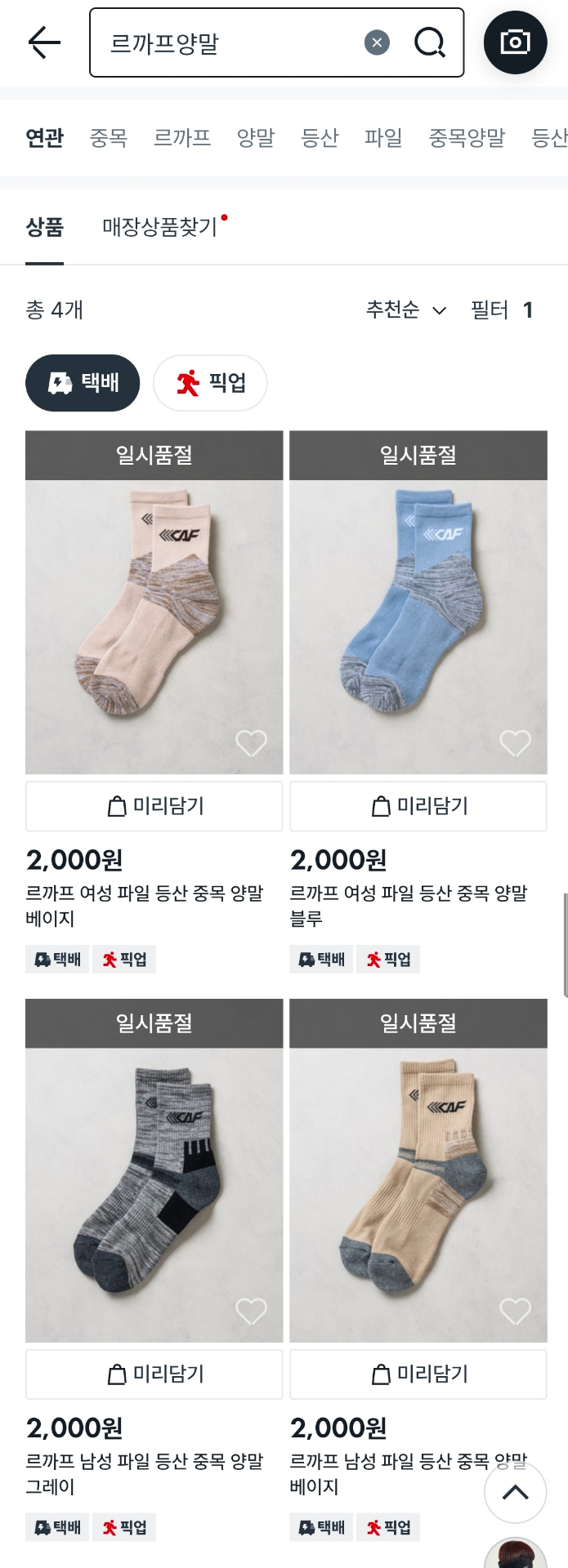Select the 르까프 related keyword
This screenshot has width=568, height=1568.
click(x=182, y=138)
